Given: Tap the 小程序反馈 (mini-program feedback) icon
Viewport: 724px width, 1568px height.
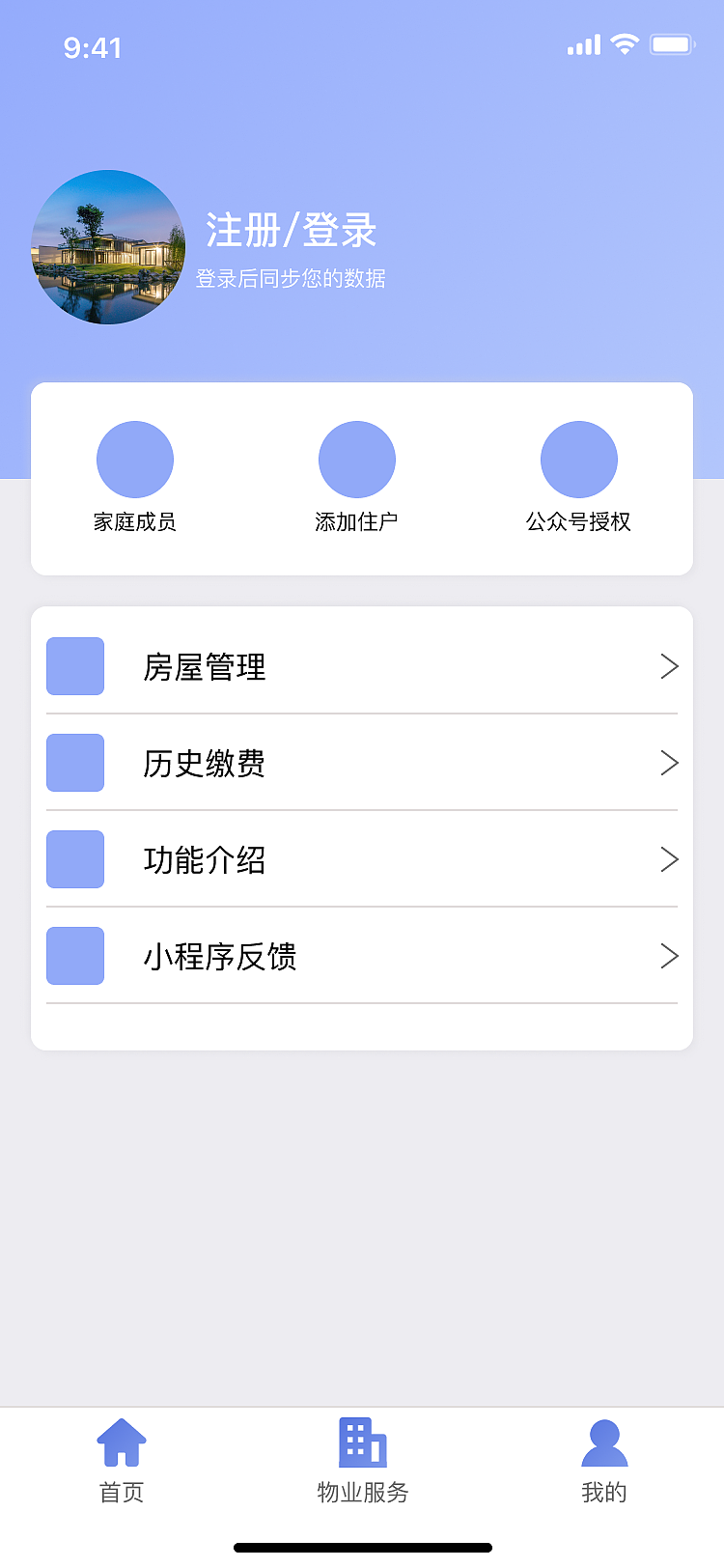Looking at the screenshot, I should coord(75,956).
